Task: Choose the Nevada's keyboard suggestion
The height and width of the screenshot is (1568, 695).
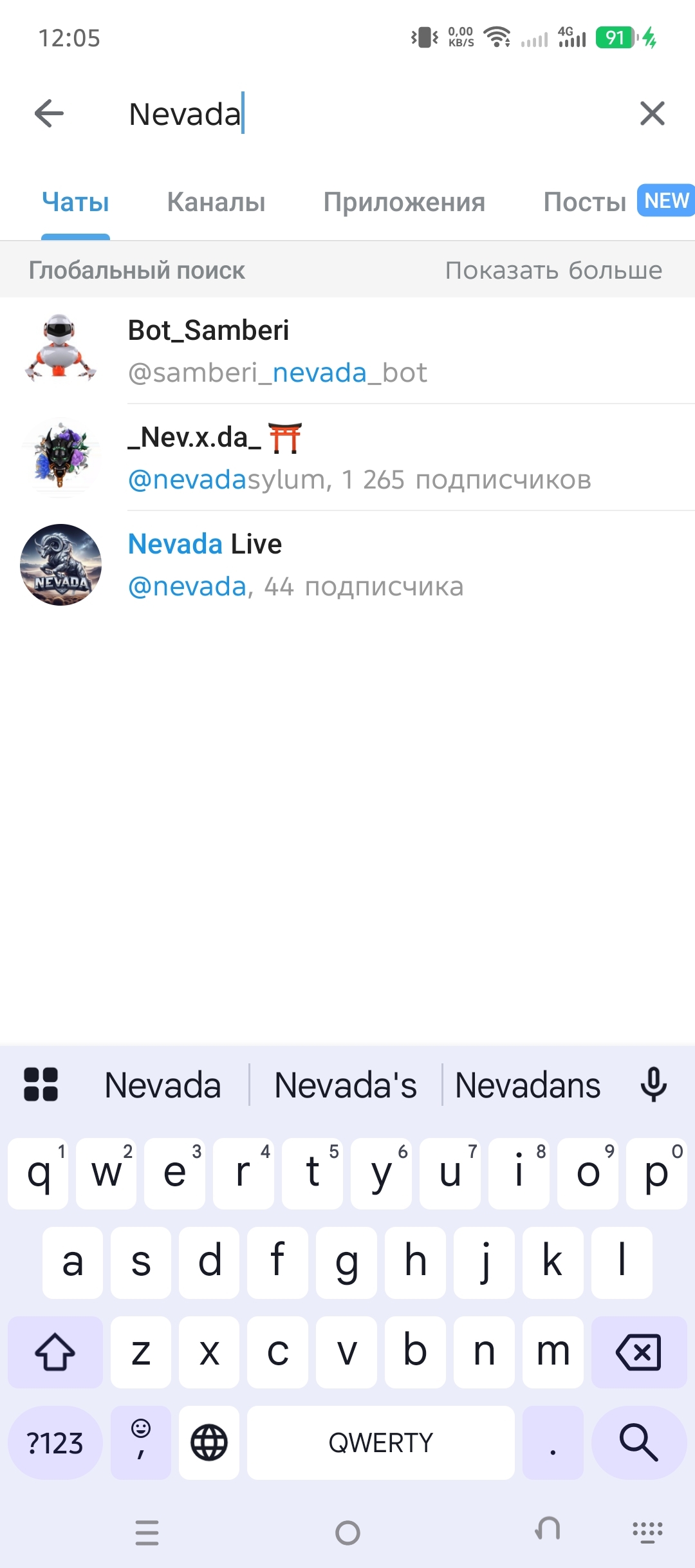Action: point(346,1085)
